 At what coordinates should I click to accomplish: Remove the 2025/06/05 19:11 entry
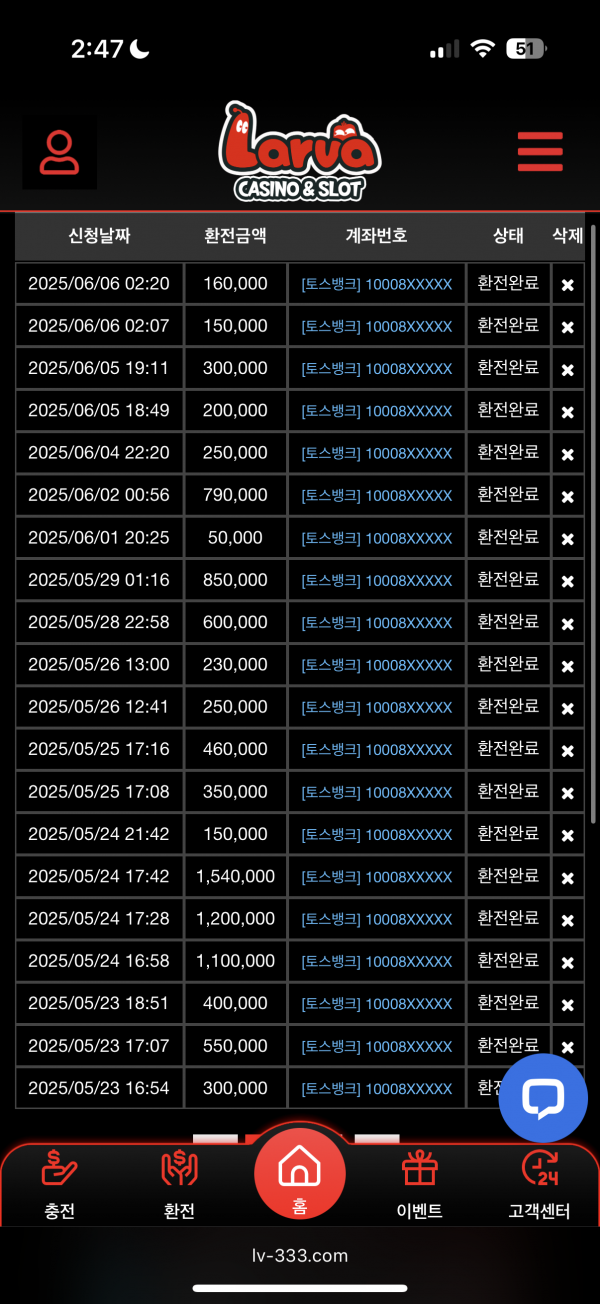click(567, 370)
